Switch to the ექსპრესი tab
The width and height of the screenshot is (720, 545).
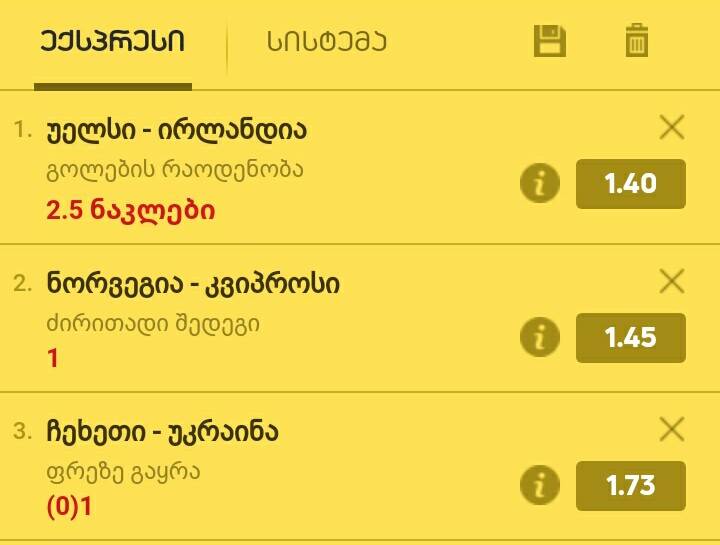coord(112,42)
